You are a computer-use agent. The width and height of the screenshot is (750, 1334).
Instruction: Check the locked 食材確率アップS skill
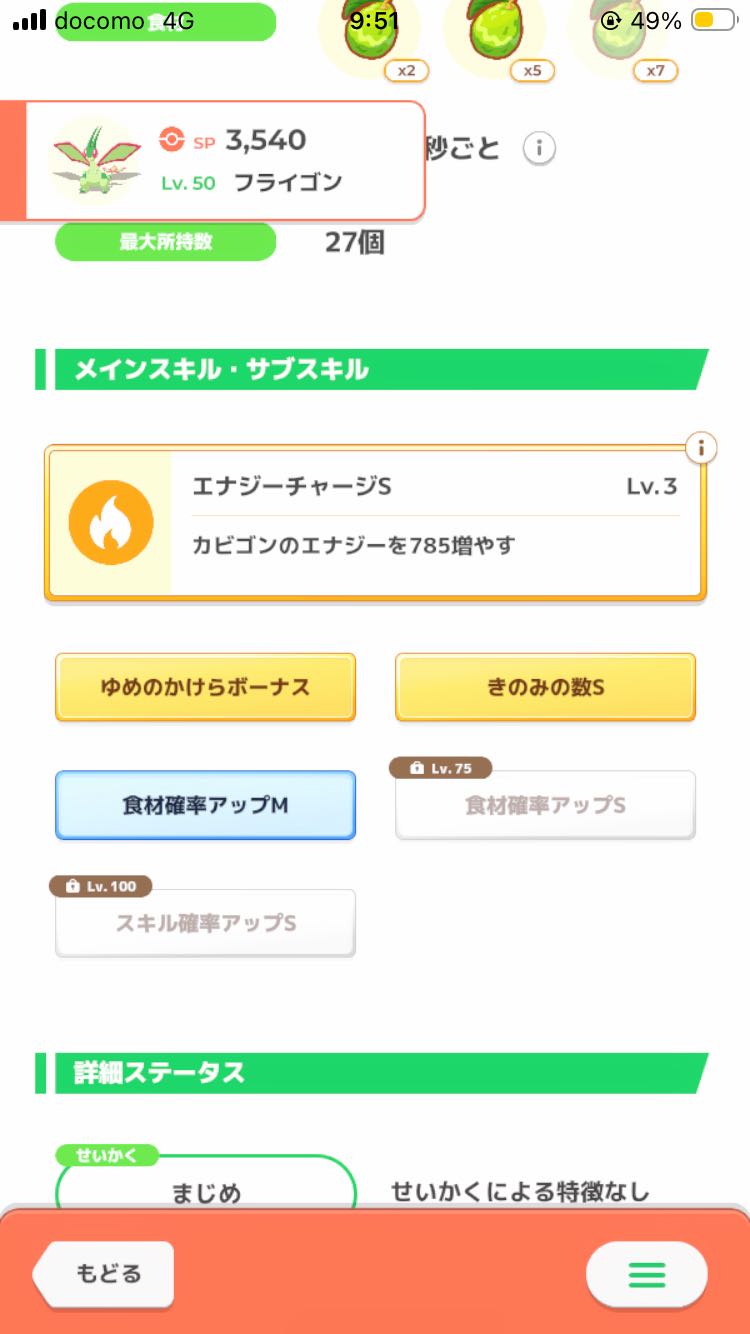pos(545,805)
